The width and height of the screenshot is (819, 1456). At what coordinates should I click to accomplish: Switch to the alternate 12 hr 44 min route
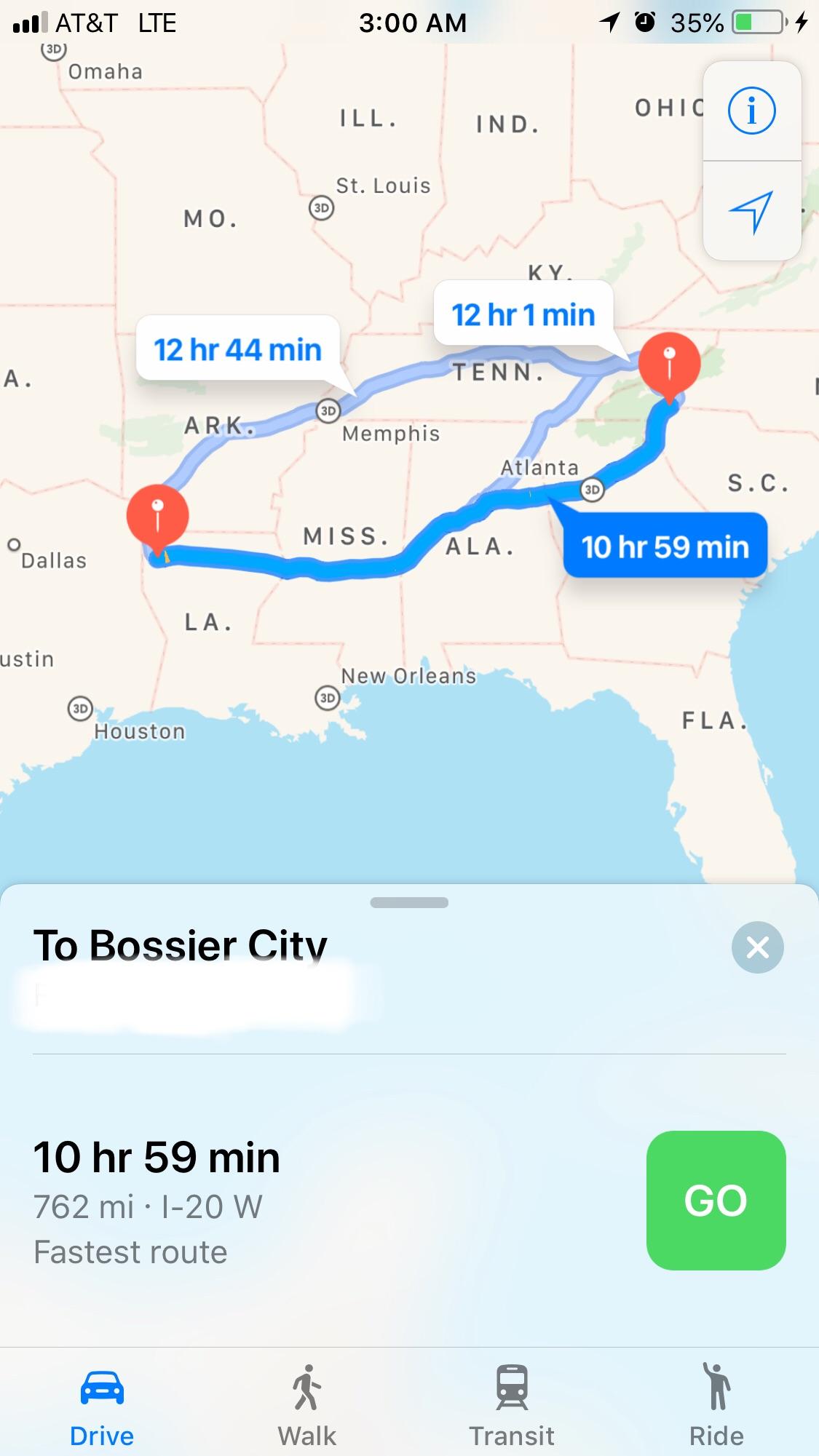pyautogui.click(x=238, y=349)
